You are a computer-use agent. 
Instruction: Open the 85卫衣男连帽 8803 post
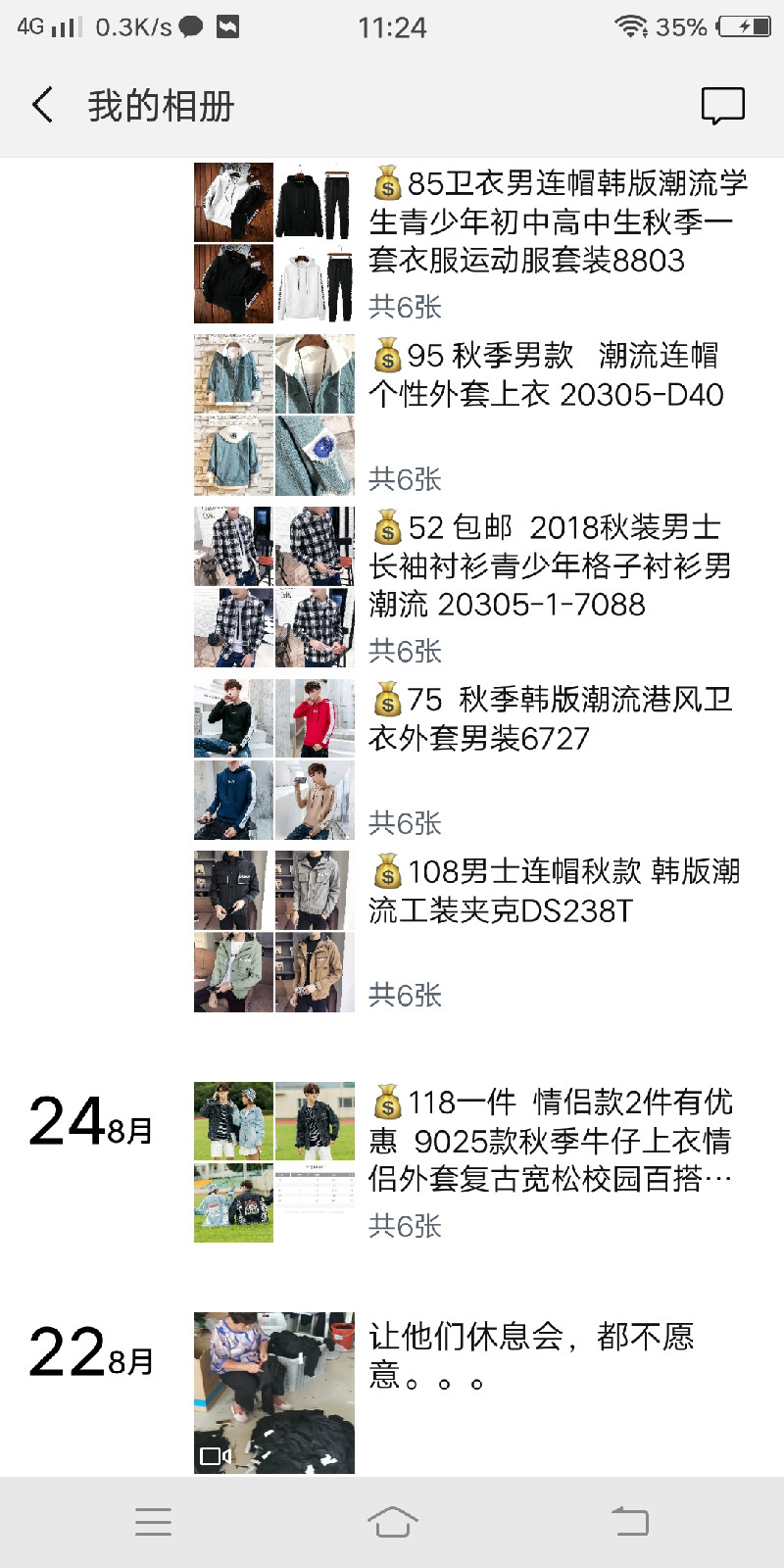pos(472,243)
